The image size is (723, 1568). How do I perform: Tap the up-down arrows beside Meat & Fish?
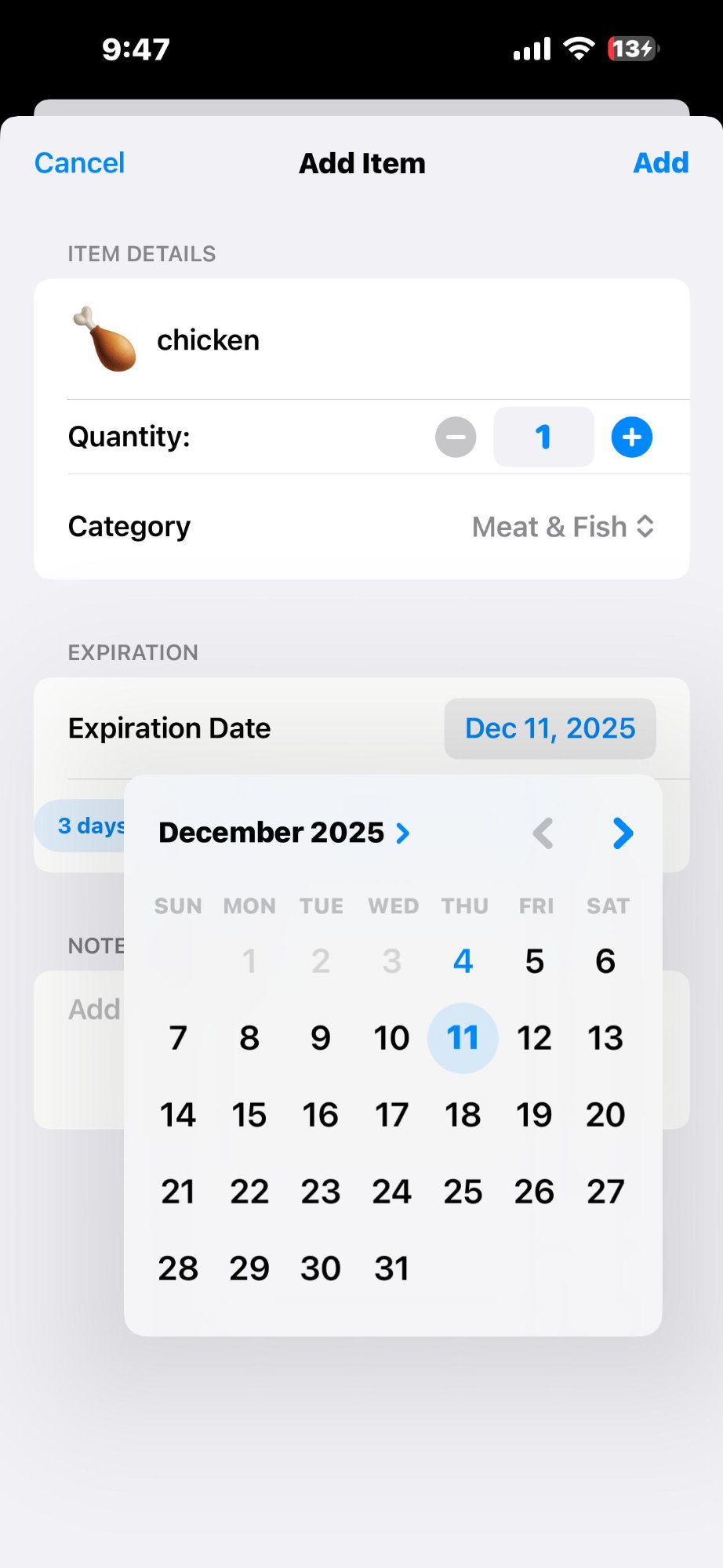(x=645, y=526)
